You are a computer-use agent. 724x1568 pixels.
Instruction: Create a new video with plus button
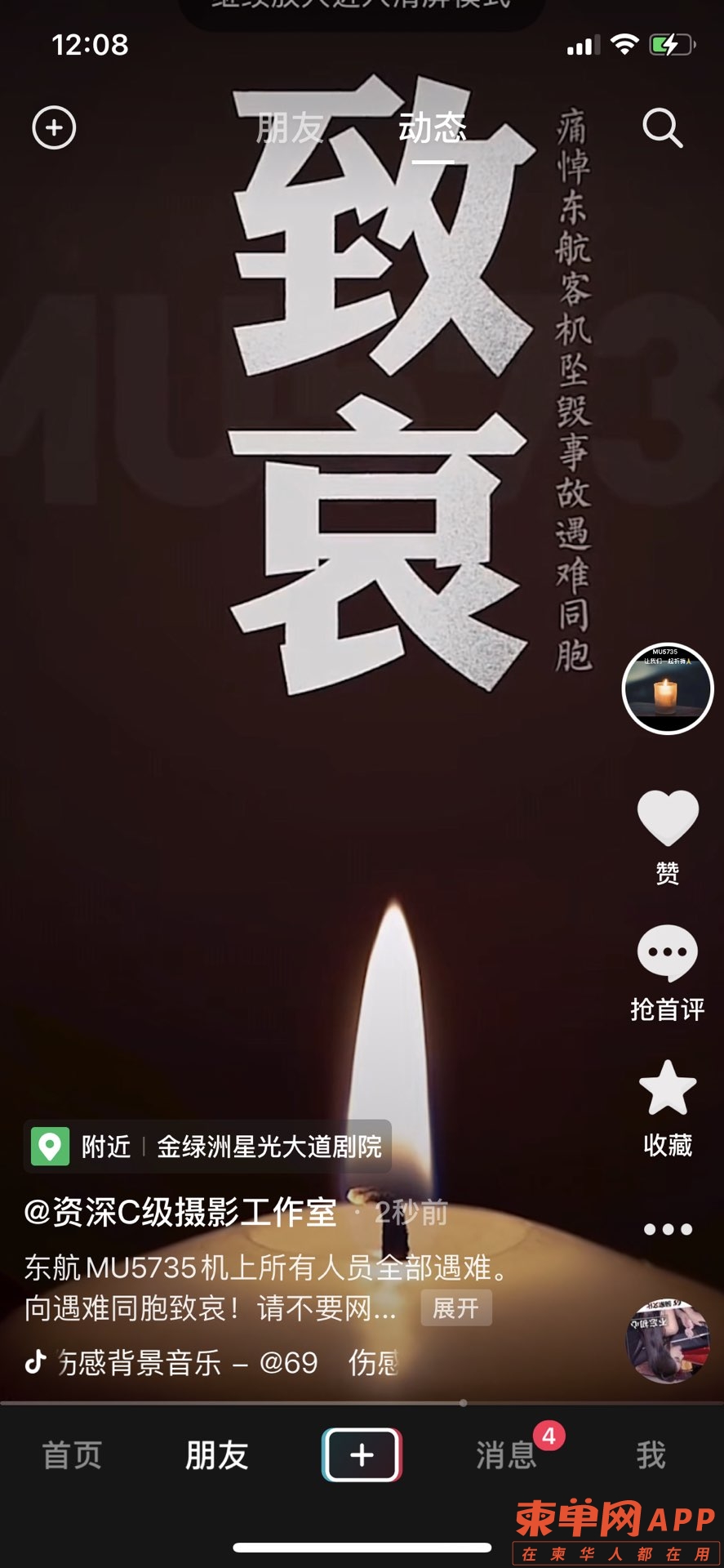point(362,1455)
